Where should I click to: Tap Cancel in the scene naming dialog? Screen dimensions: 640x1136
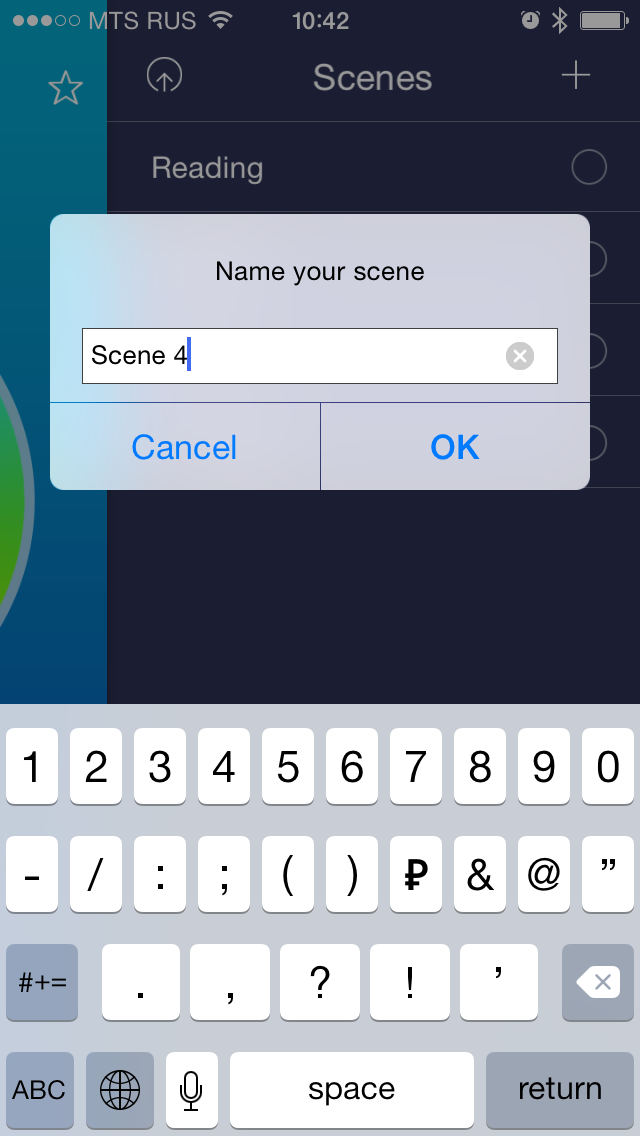pos(184,447)
